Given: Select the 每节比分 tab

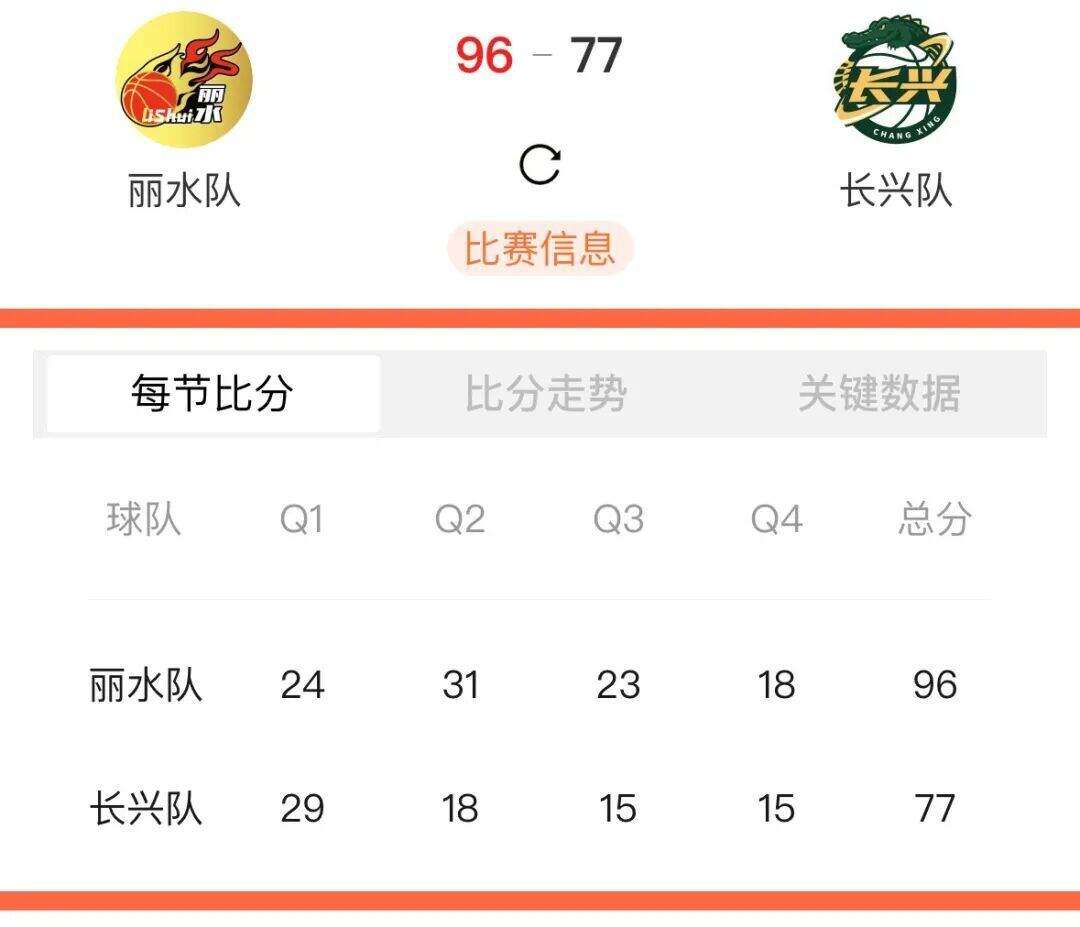Looking at the screenshot, I should [212, 394].
